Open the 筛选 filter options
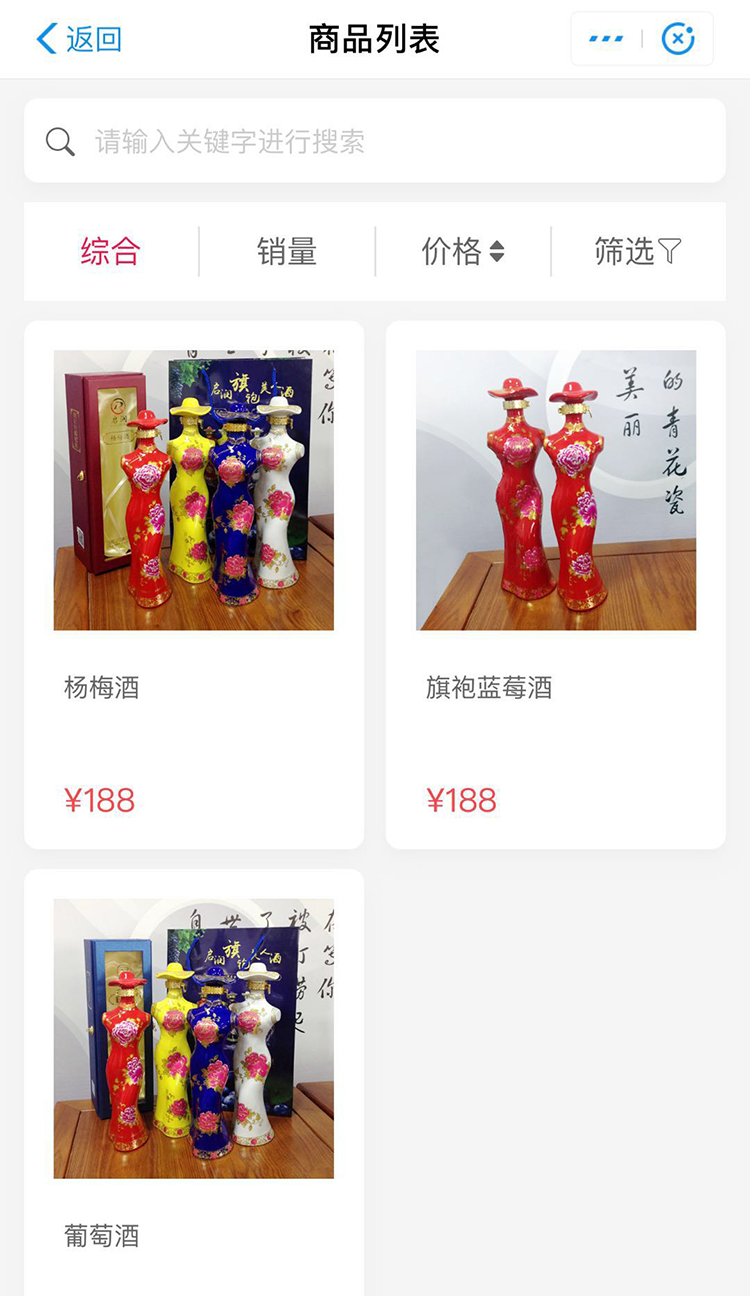The image size is (750, 1296). [638, 251]
